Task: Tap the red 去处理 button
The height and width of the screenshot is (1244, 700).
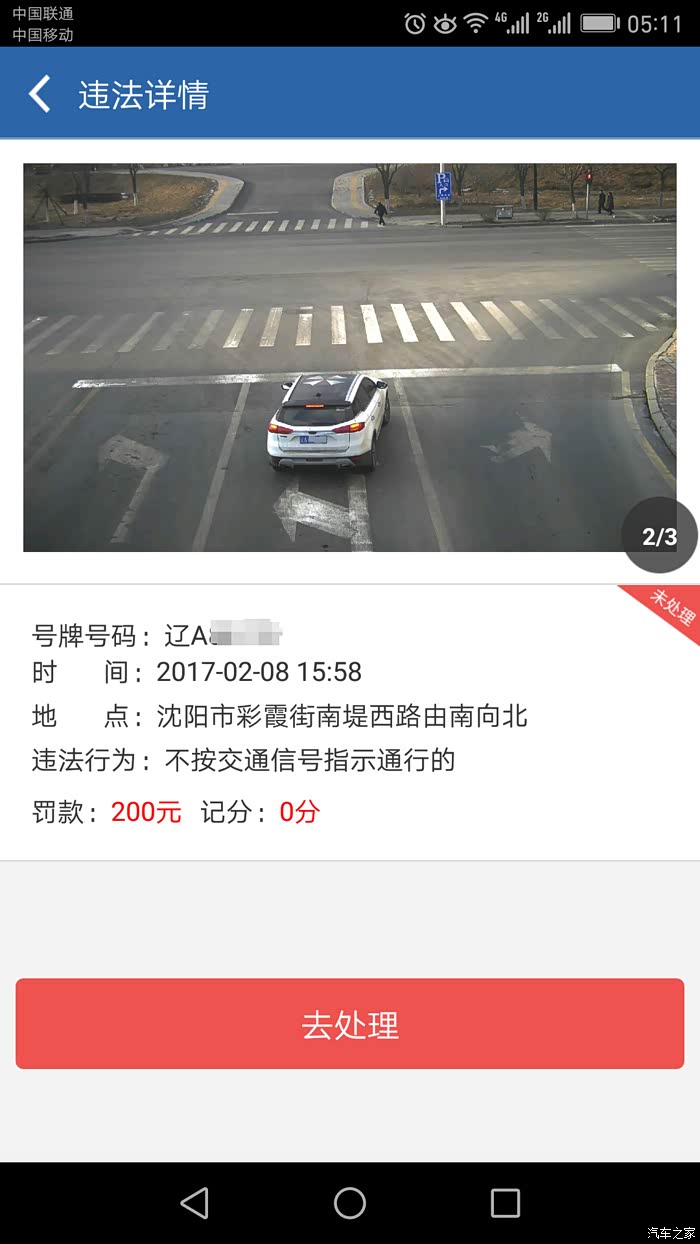Action: pos(350,1024)
